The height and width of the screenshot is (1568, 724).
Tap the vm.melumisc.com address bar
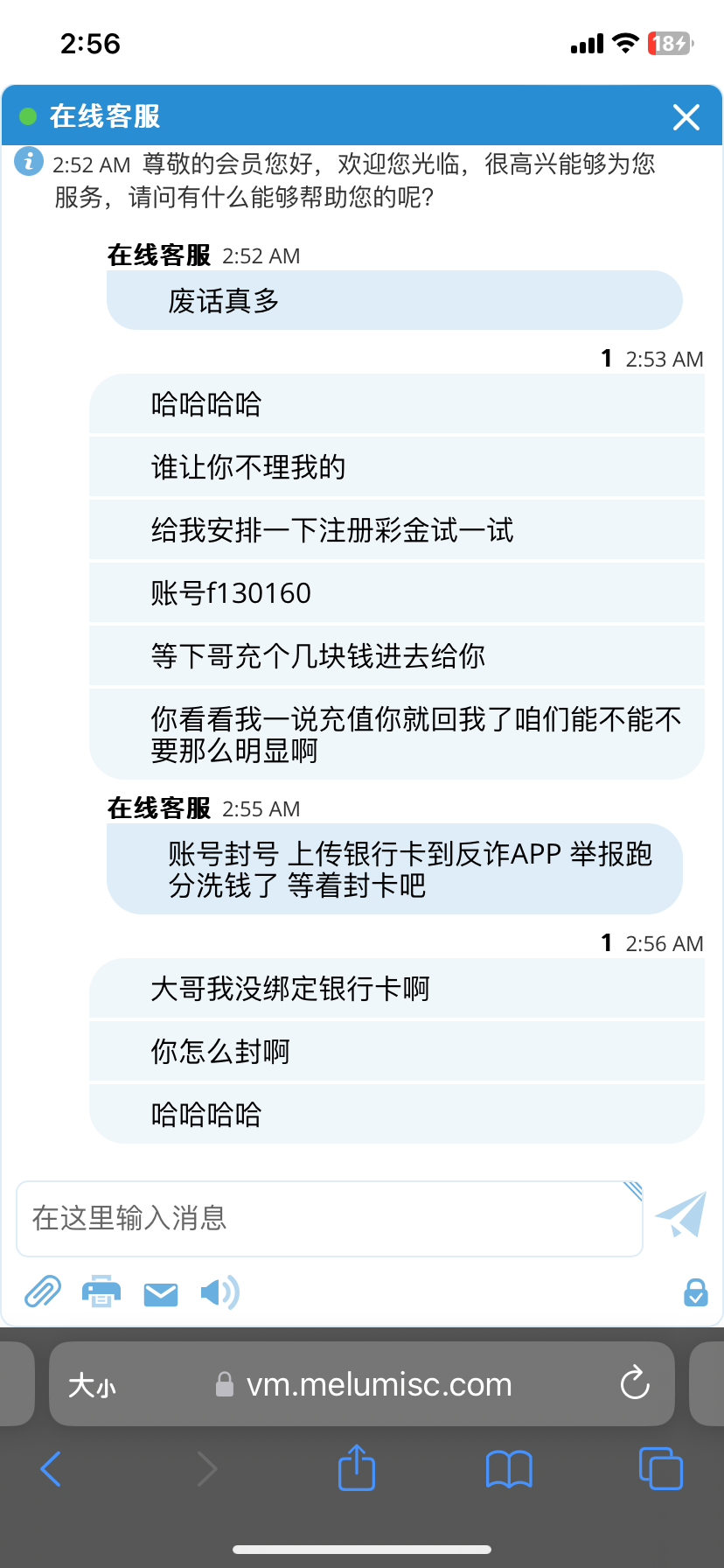(379, 1384)
